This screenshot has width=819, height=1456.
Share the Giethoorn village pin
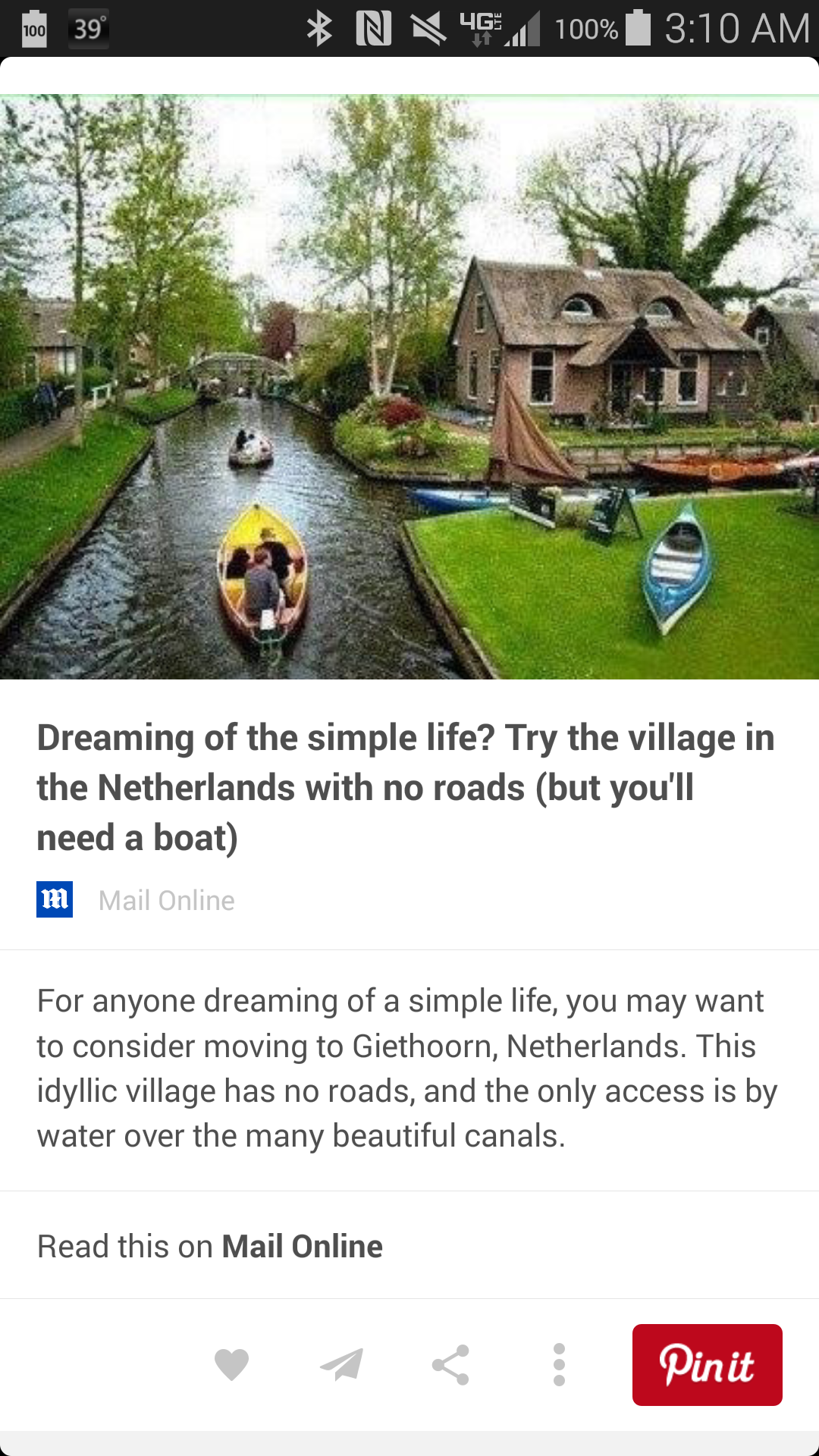click(450, 1365)
